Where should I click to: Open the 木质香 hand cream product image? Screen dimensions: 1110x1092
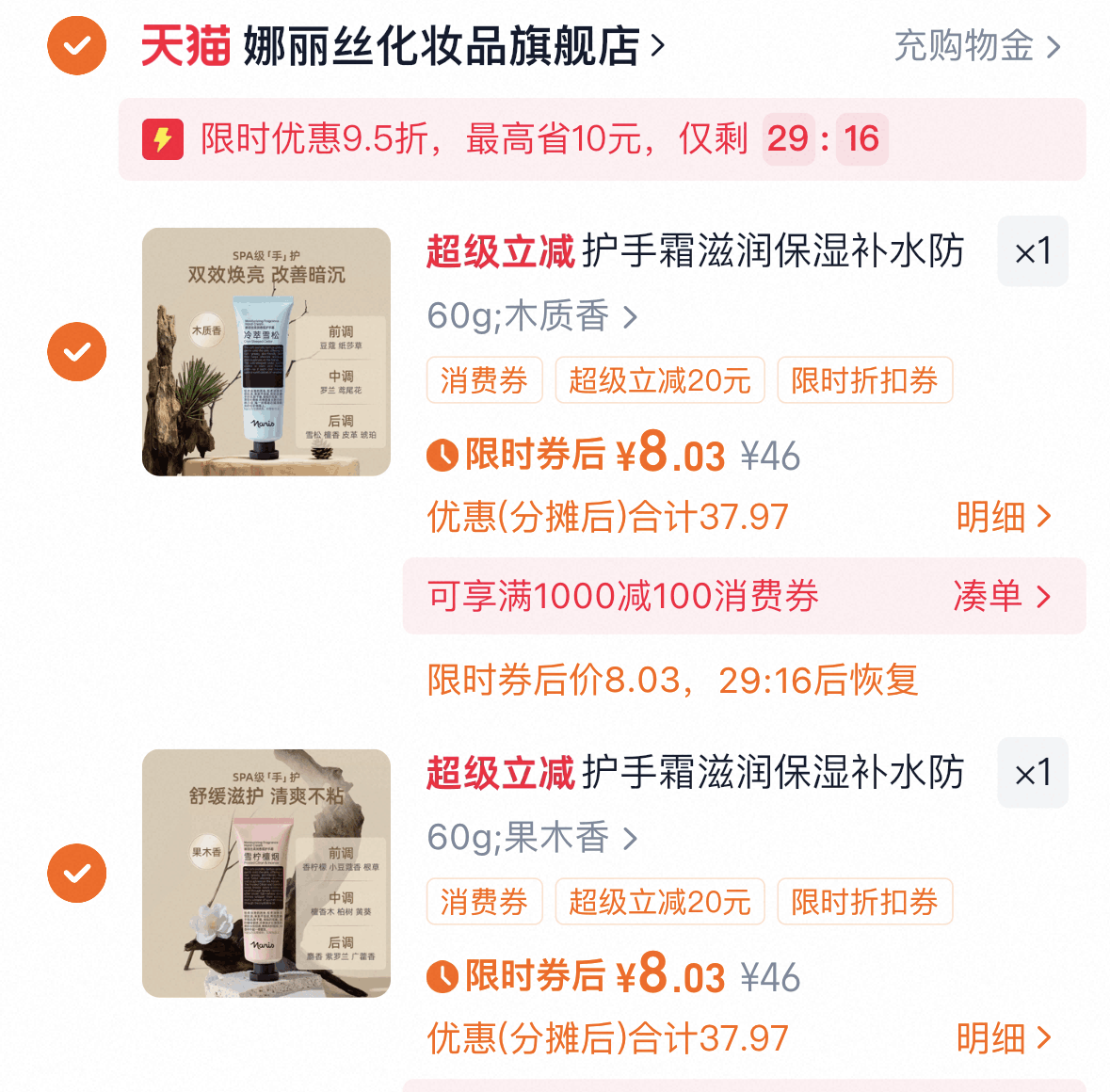pyautogui.click(x=266, y=352)
